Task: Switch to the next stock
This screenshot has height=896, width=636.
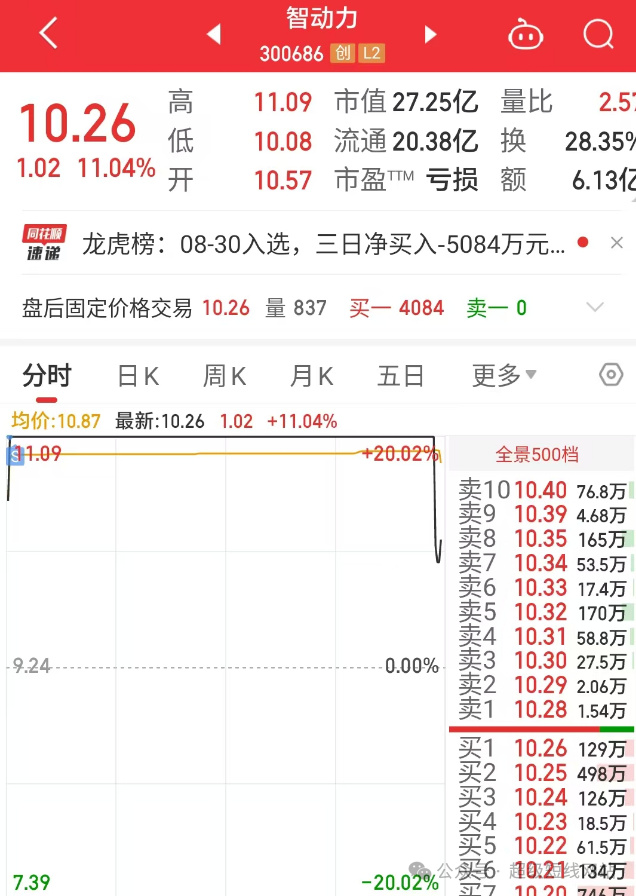Action: 431,35
